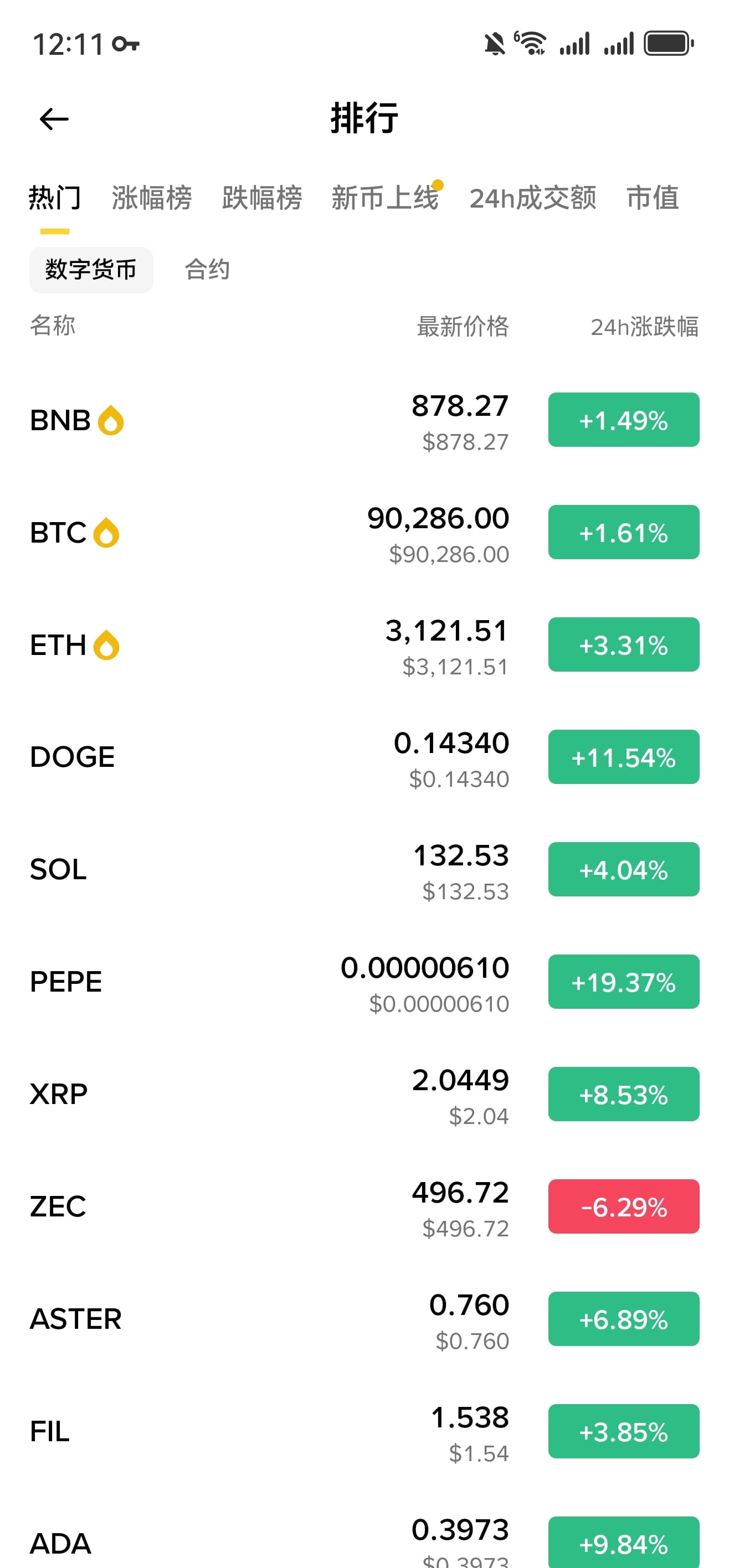Switch to the 涨幅榜 tab

pyautogui.click(x=152, y=198)
